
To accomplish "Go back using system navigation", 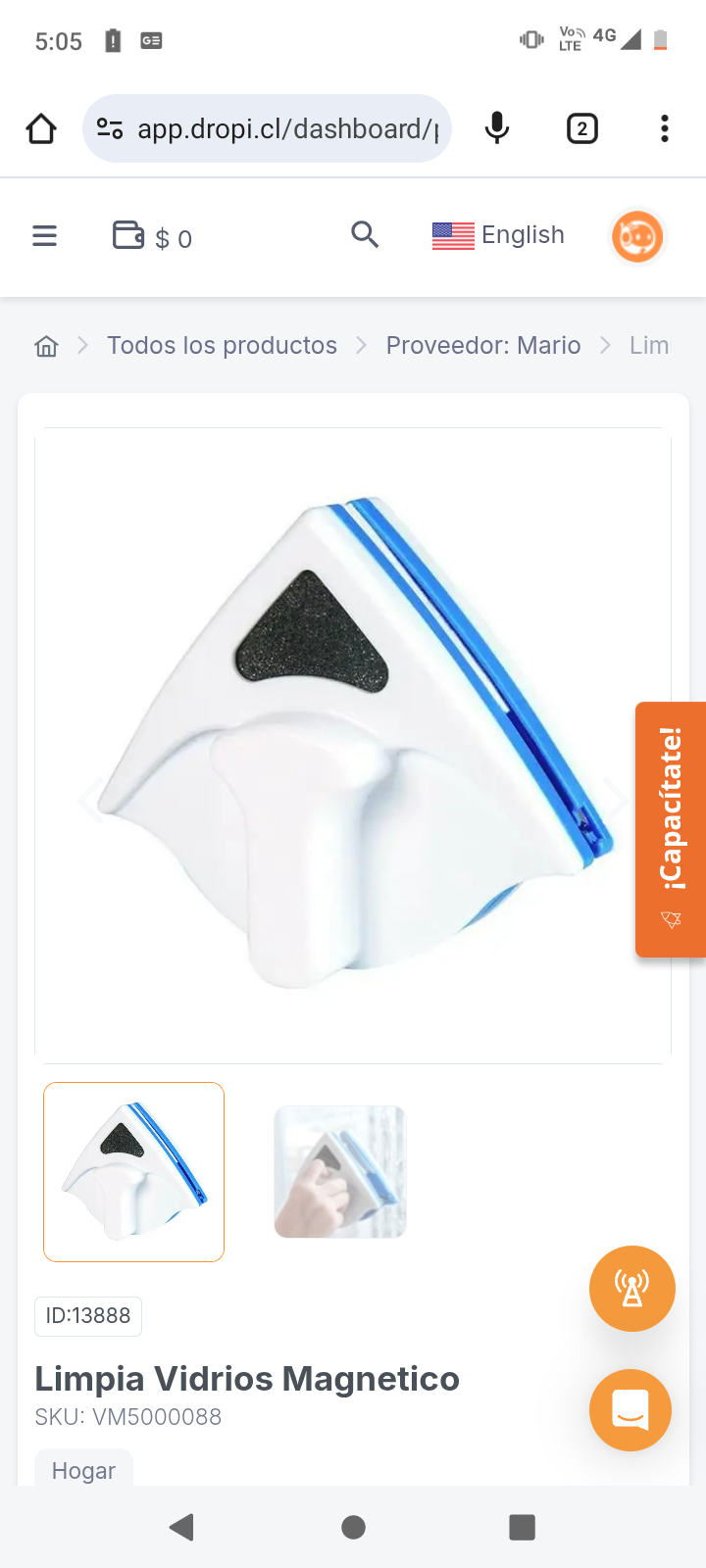I will click(x=182, y=1527).
